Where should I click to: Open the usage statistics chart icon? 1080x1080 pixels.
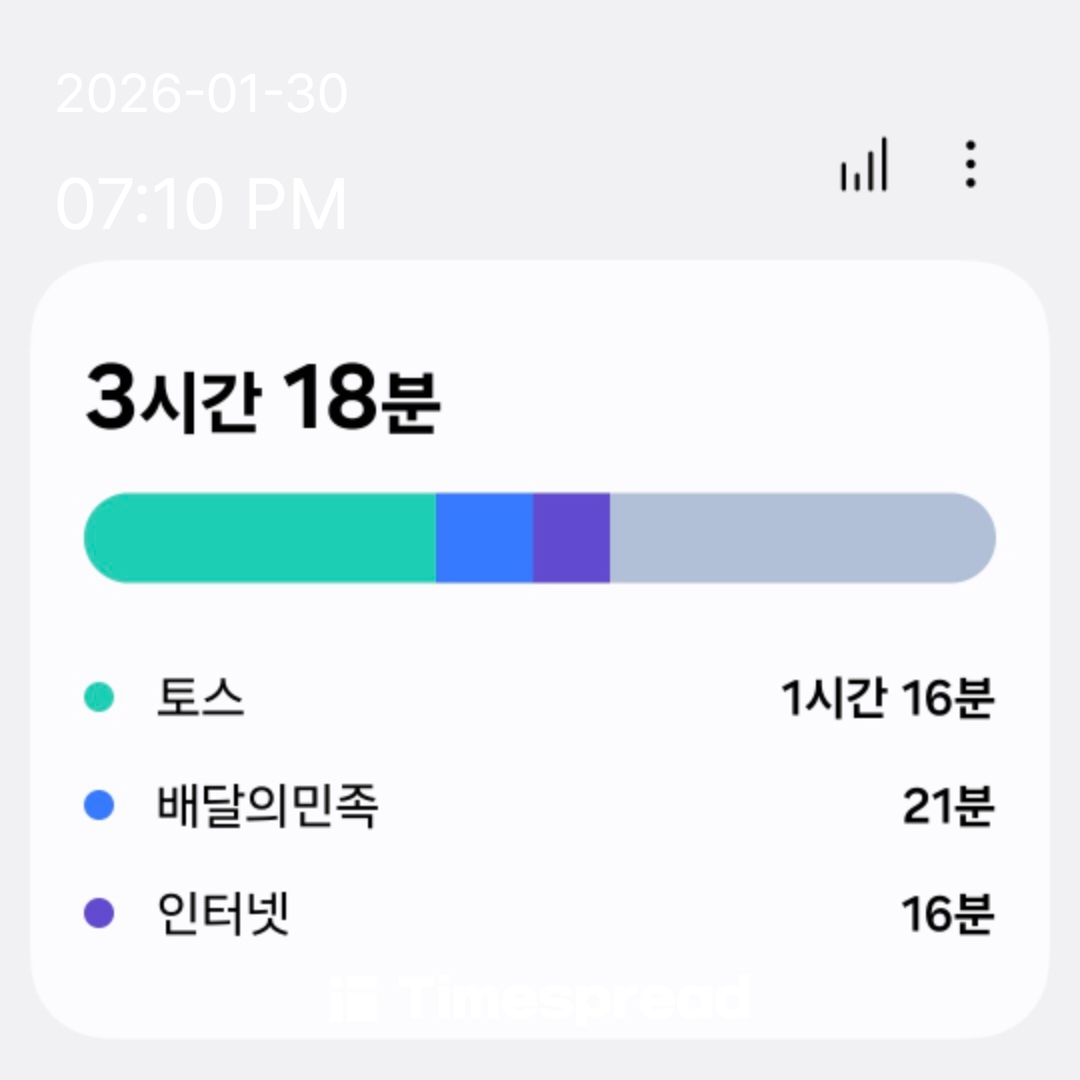coord(864,165)
